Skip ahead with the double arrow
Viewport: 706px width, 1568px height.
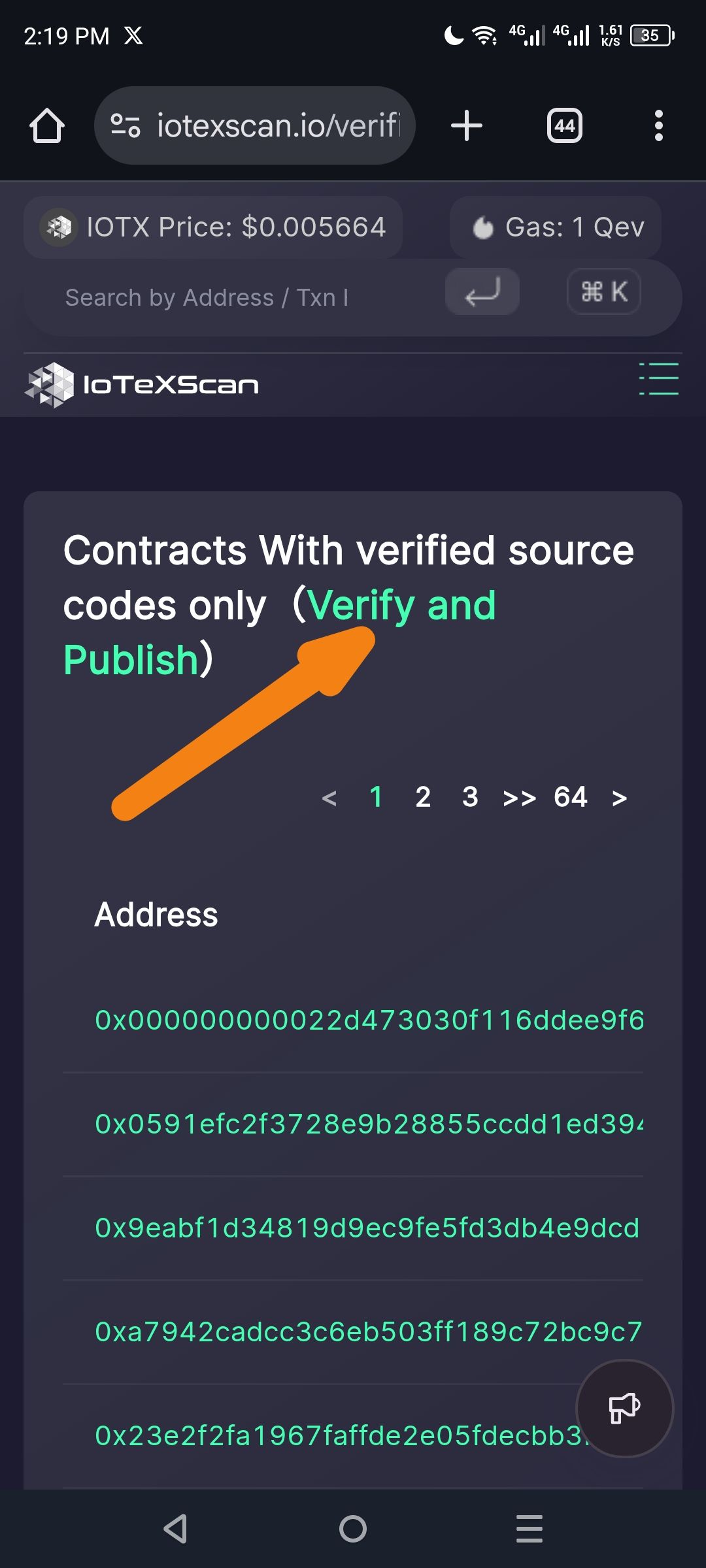[520, 798]
